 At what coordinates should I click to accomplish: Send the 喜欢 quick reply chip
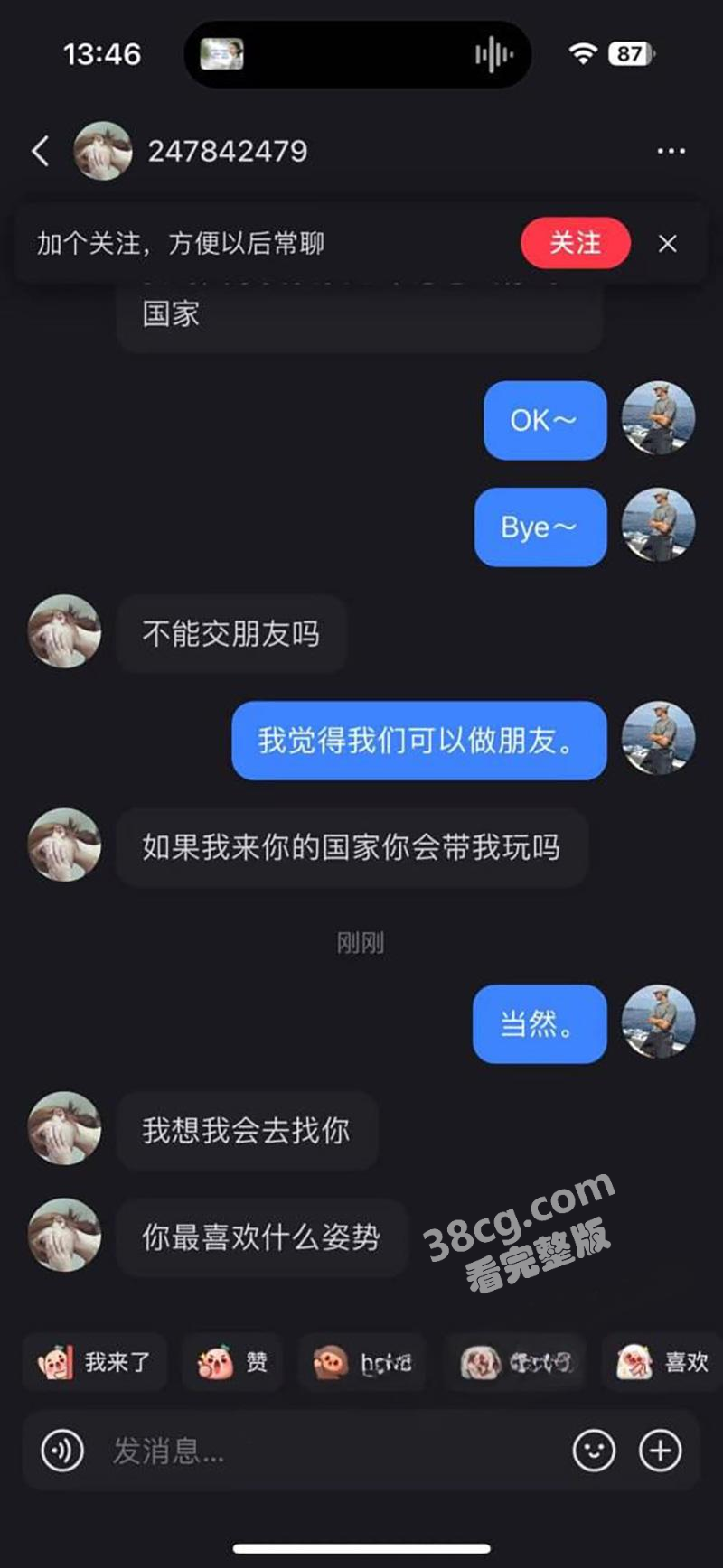click(x=662, y=1362)
